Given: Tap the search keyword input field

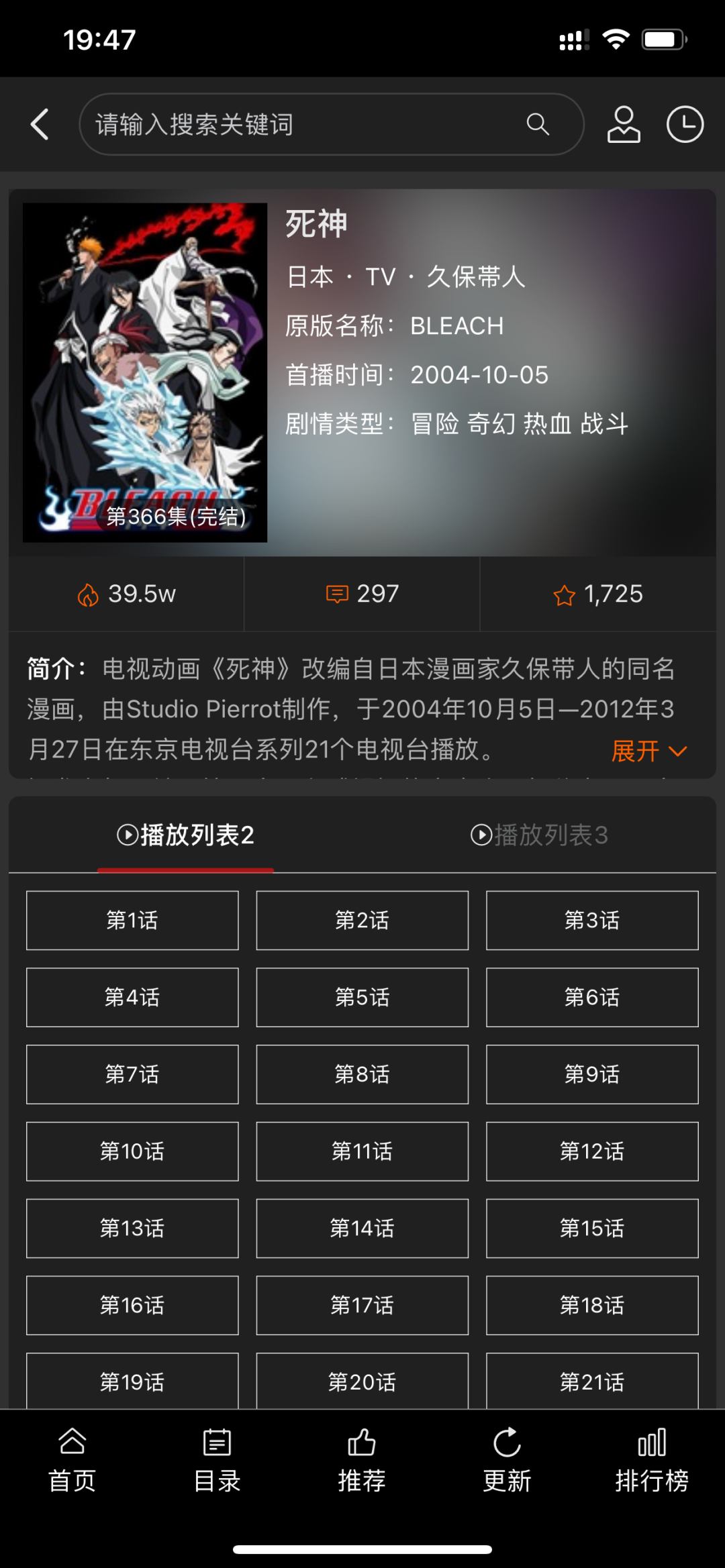Looking at the screenshot, I should [302, 125].
